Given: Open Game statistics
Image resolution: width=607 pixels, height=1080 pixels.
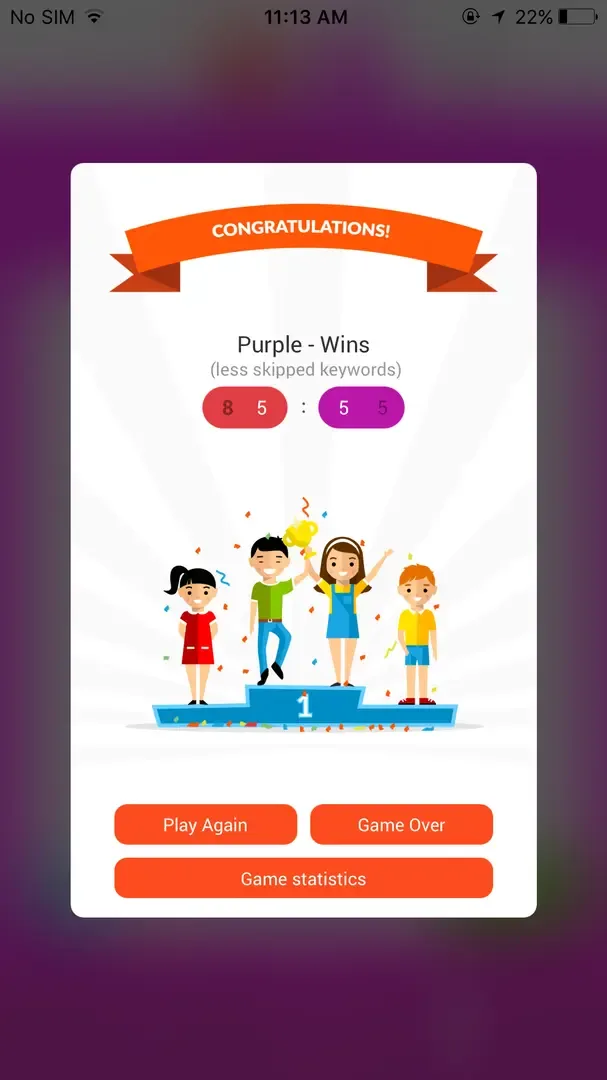Looking at the screenshot, I should tap(303, 879).
